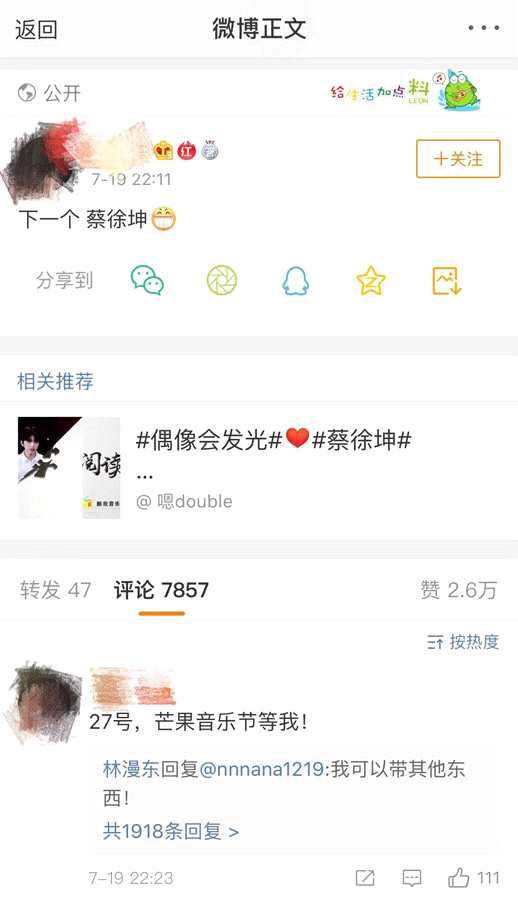Share to WeChat Moments via the shutter icon
Screen dimensions: 518x900
(x=222, y=280)
